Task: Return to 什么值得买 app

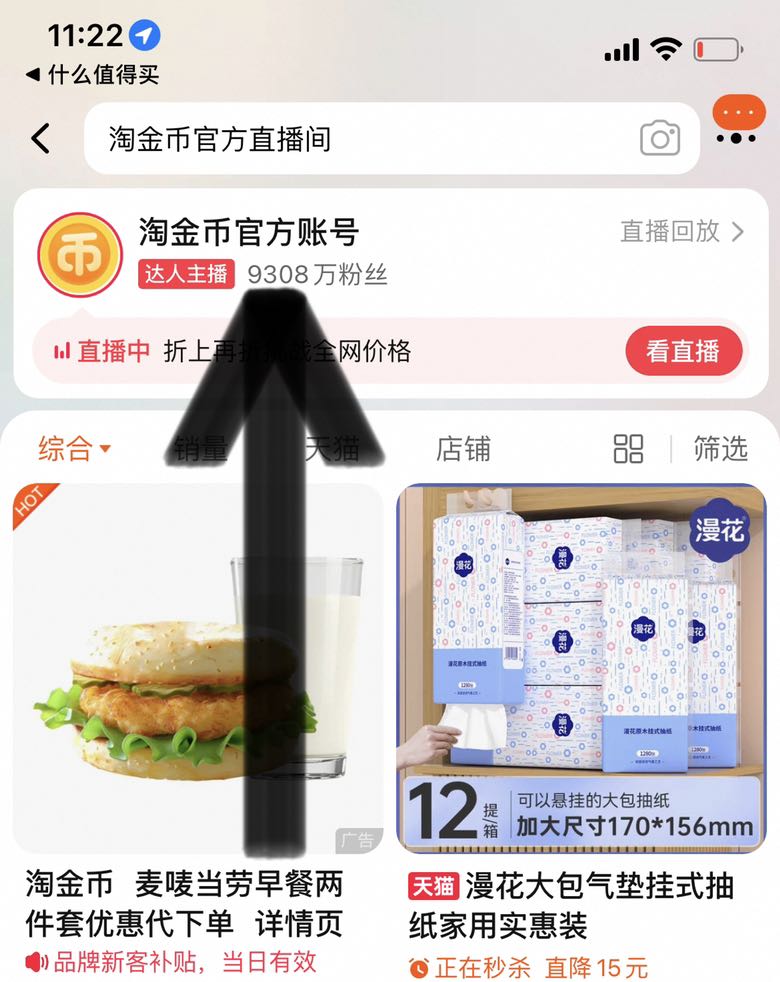Action: (92, 75)
